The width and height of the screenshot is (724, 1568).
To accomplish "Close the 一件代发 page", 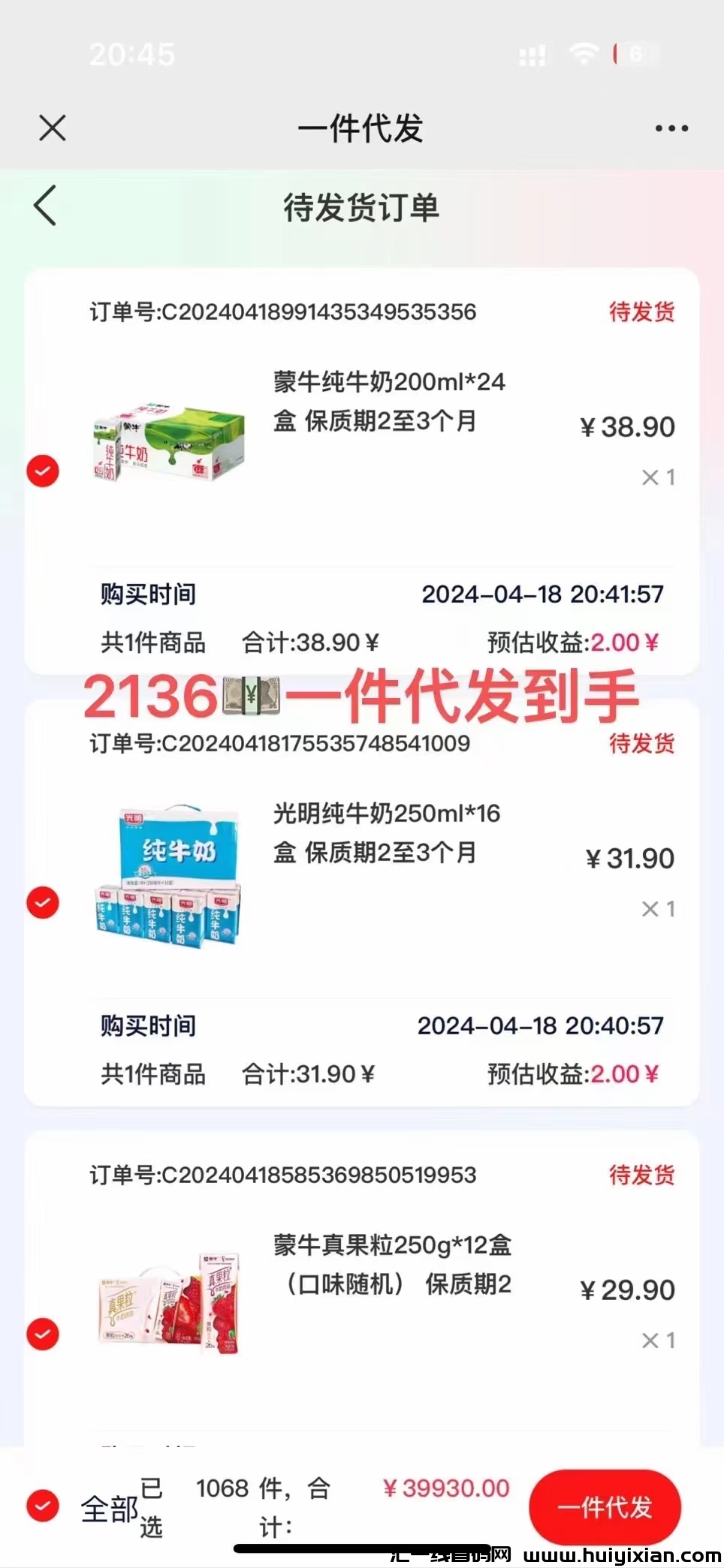I will coord(51,128).
